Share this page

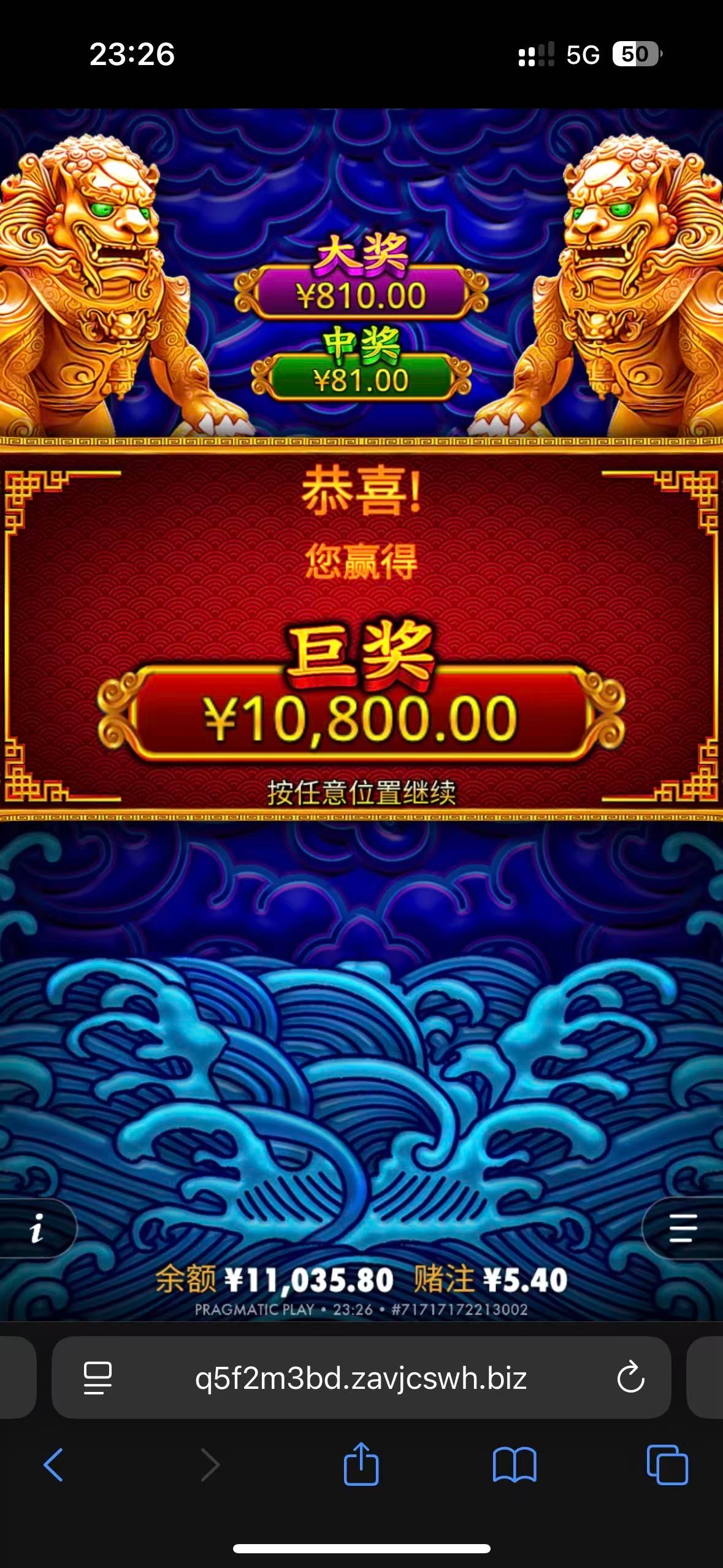361,1464
